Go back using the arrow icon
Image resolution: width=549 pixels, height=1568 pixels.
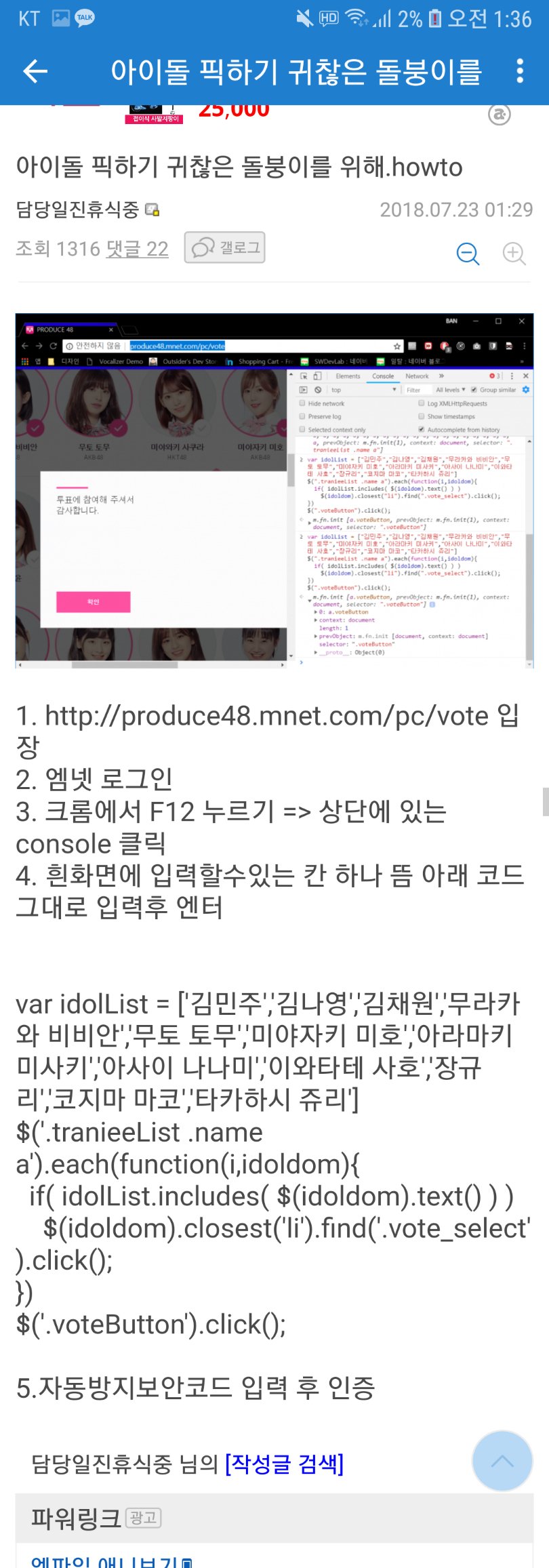[35, 71]
